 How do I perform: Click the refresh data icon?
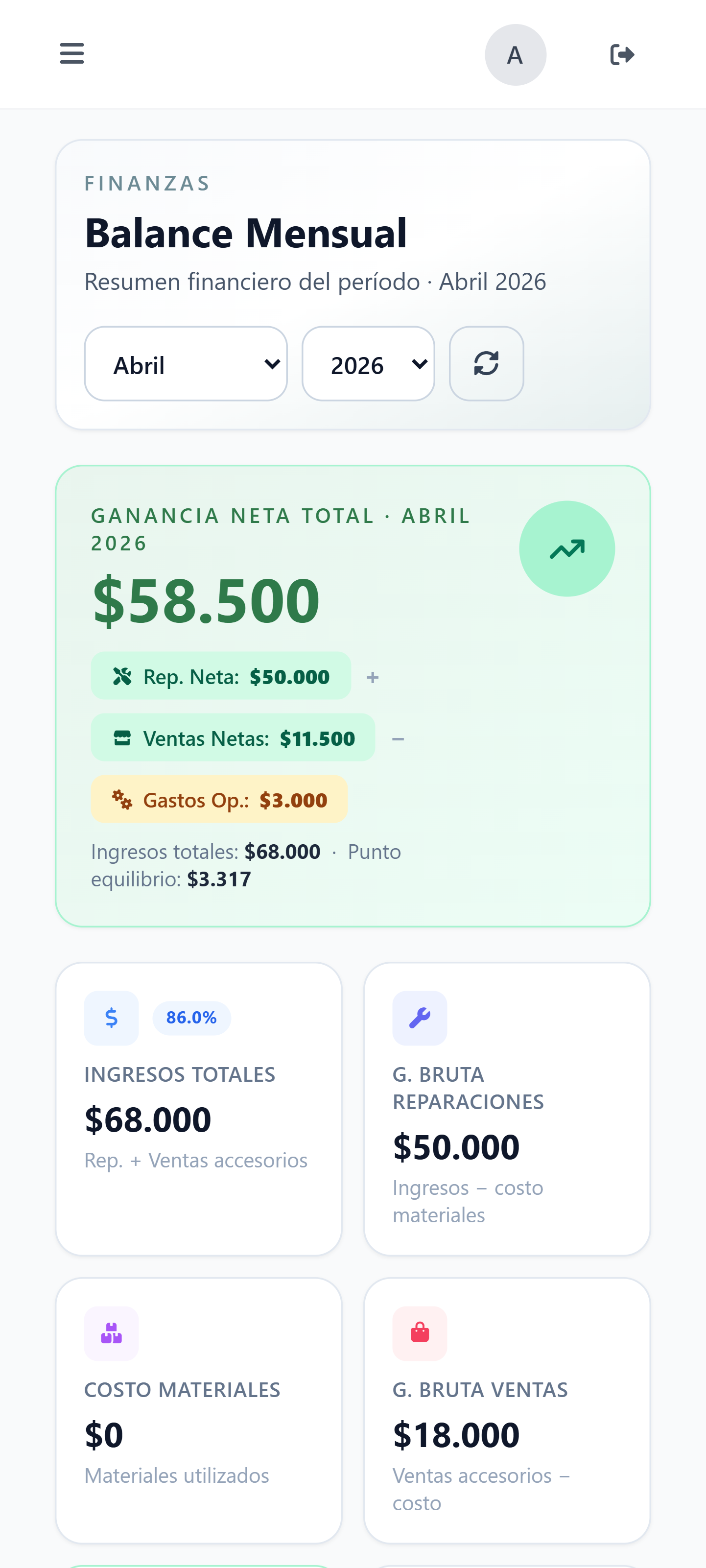tap(486, 363)
